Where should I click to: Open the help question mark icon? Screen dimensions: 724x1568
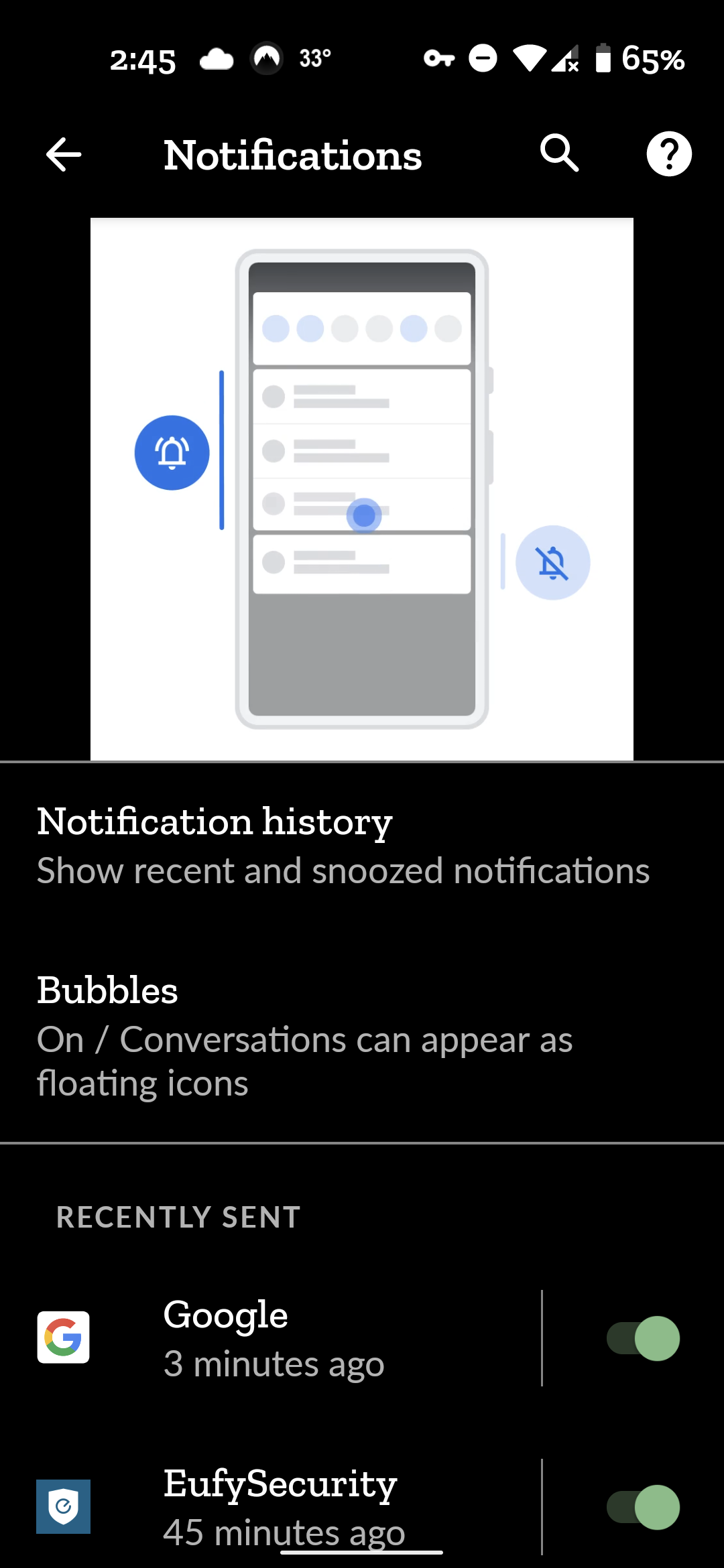[668, 154]
